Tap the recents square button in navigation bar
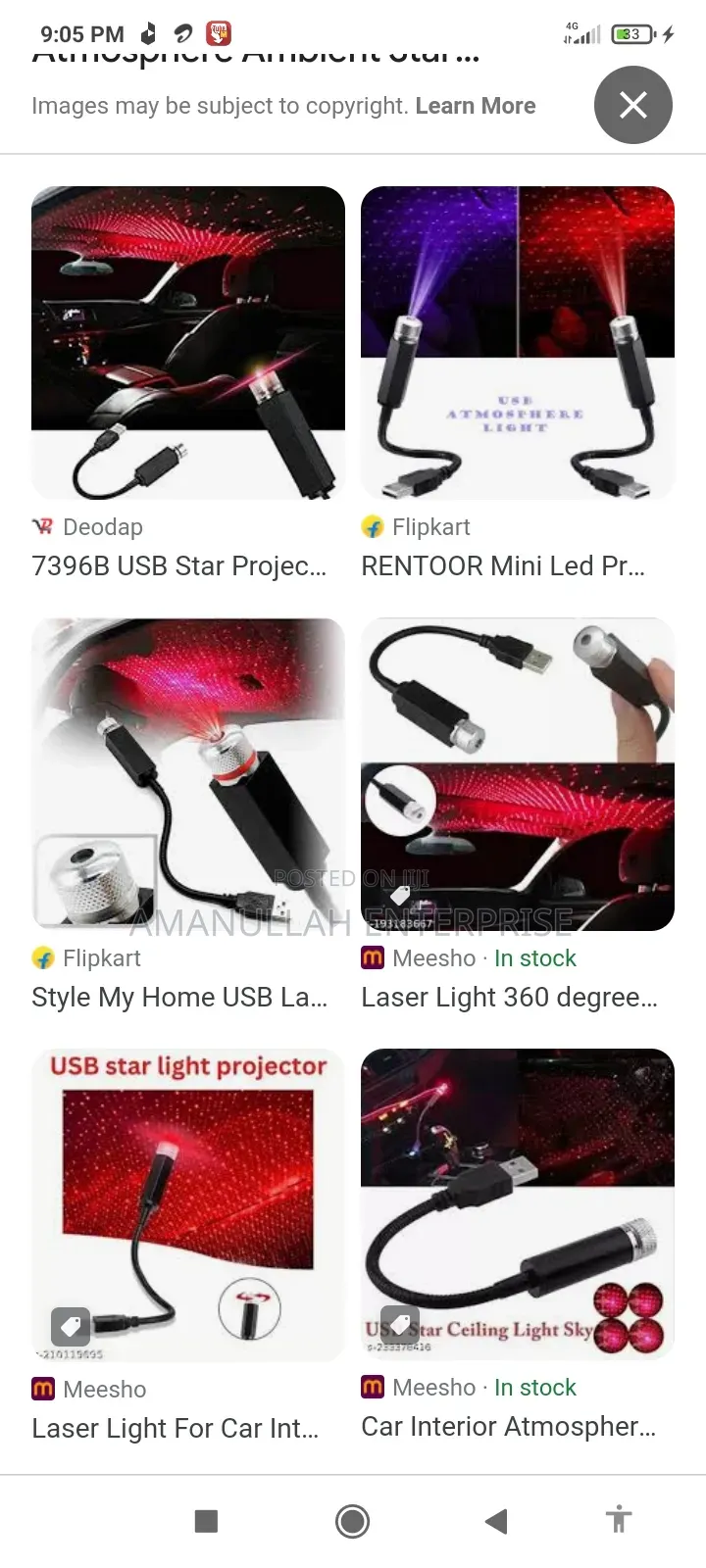Viewport: 706px width, 1568px height. [206, 1520]
